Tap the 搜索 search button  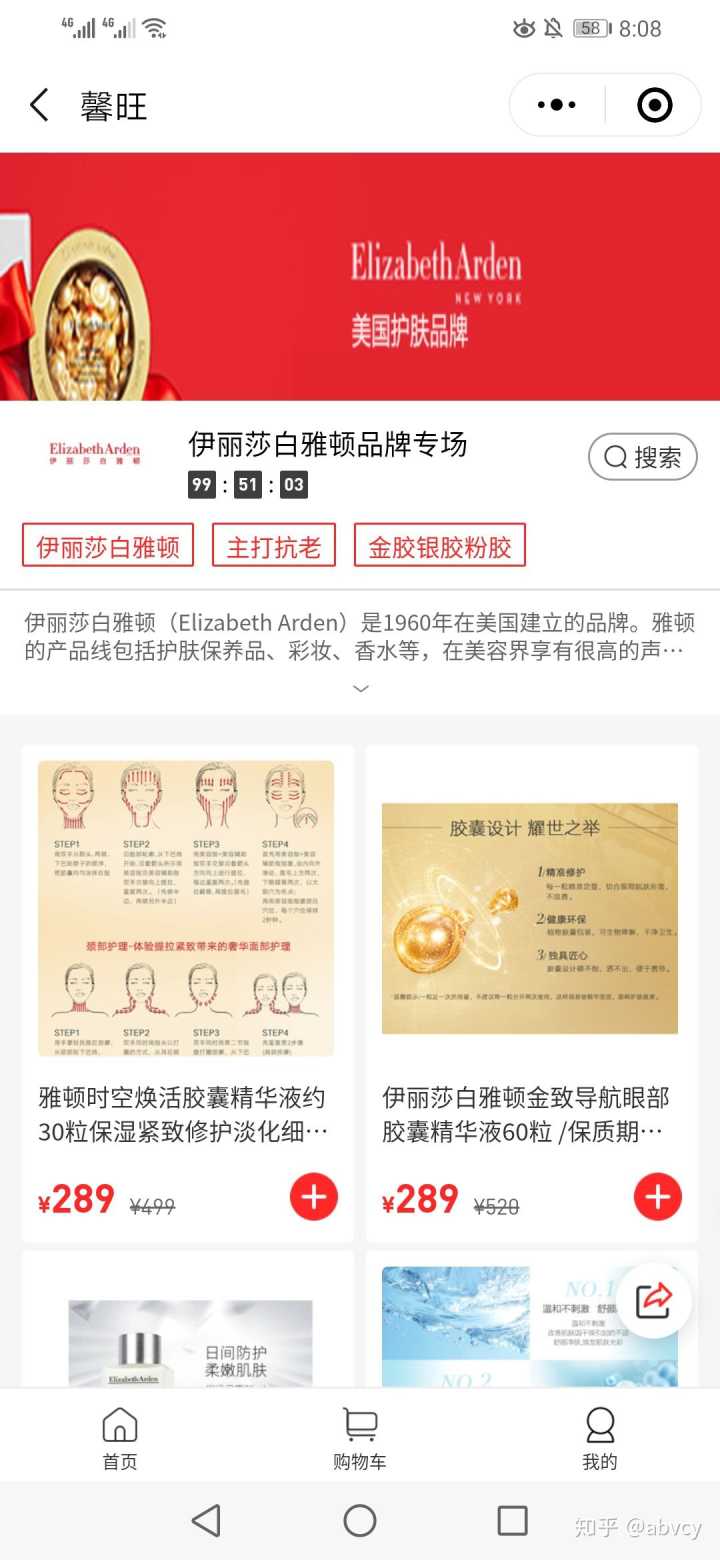coord(642,457)
